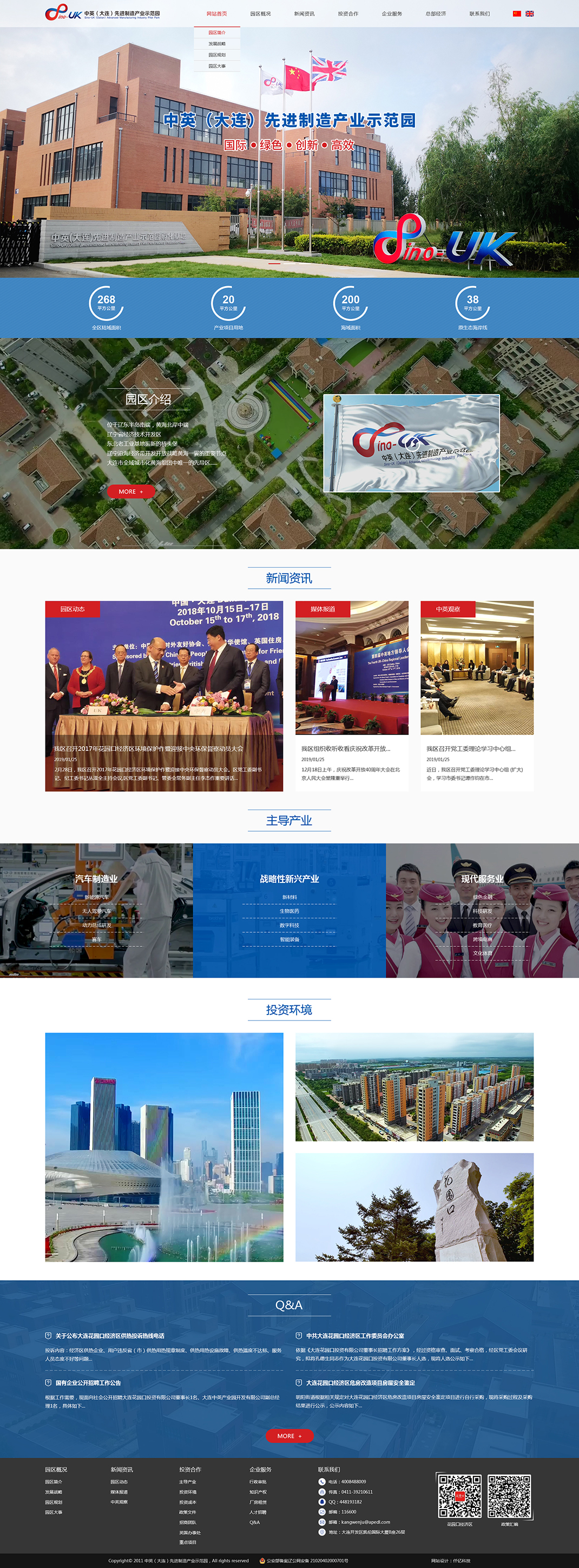Open 园区概况 in the top navigation
Screen dimensions: 579x1568
260,14
